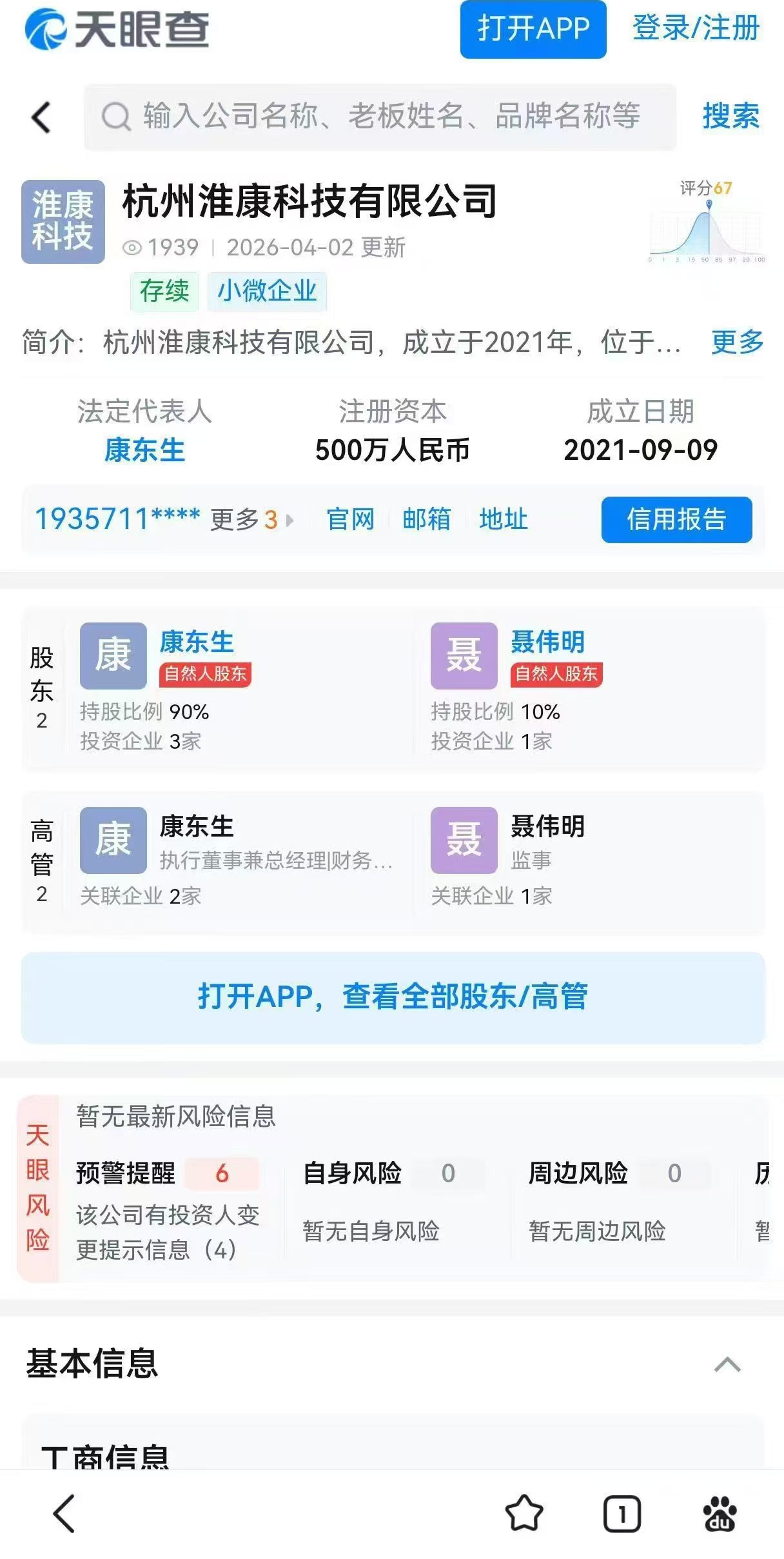
Task: Collapse the 基本信息 section
Action: click(727, 1365)
